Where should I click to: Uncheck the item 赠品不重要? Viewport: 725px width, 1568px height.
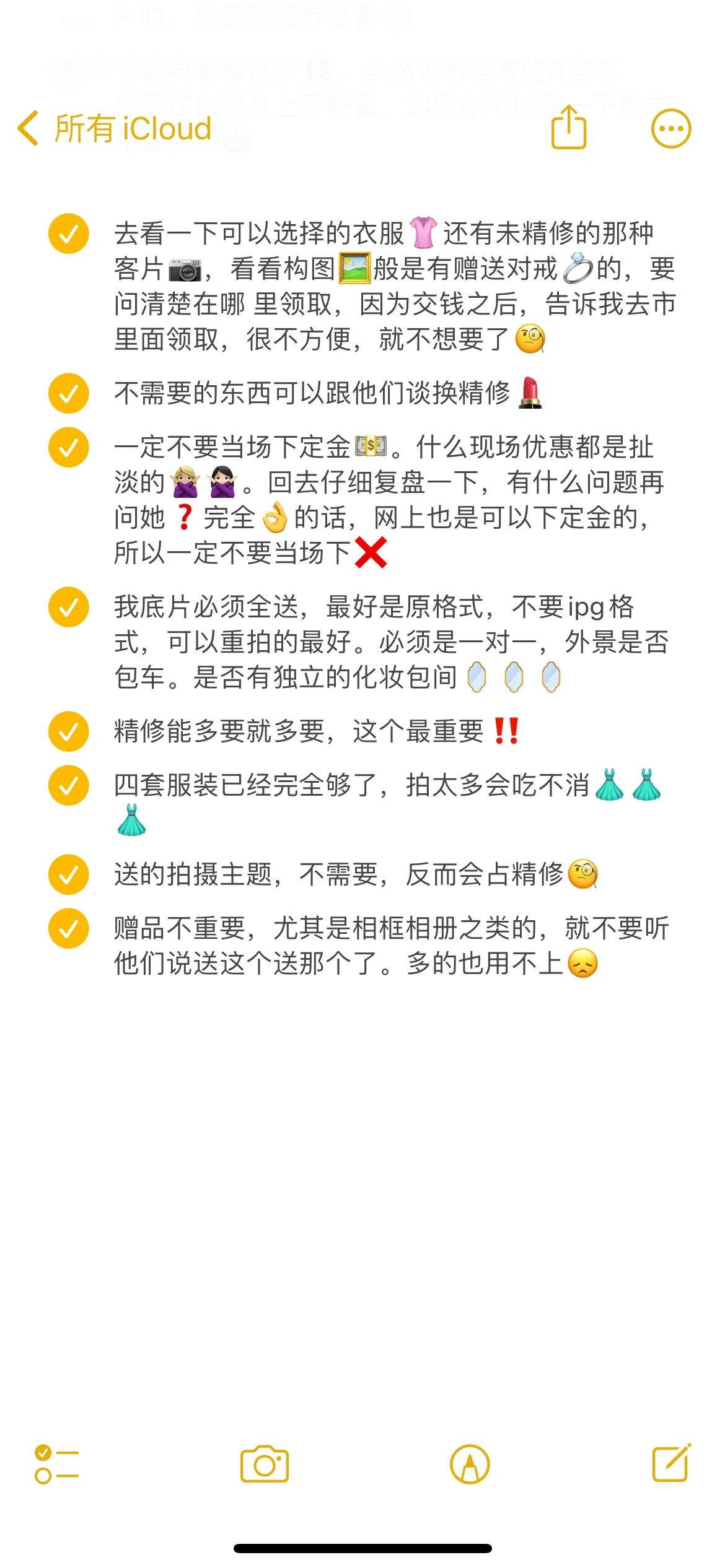(x=69, y=928)
